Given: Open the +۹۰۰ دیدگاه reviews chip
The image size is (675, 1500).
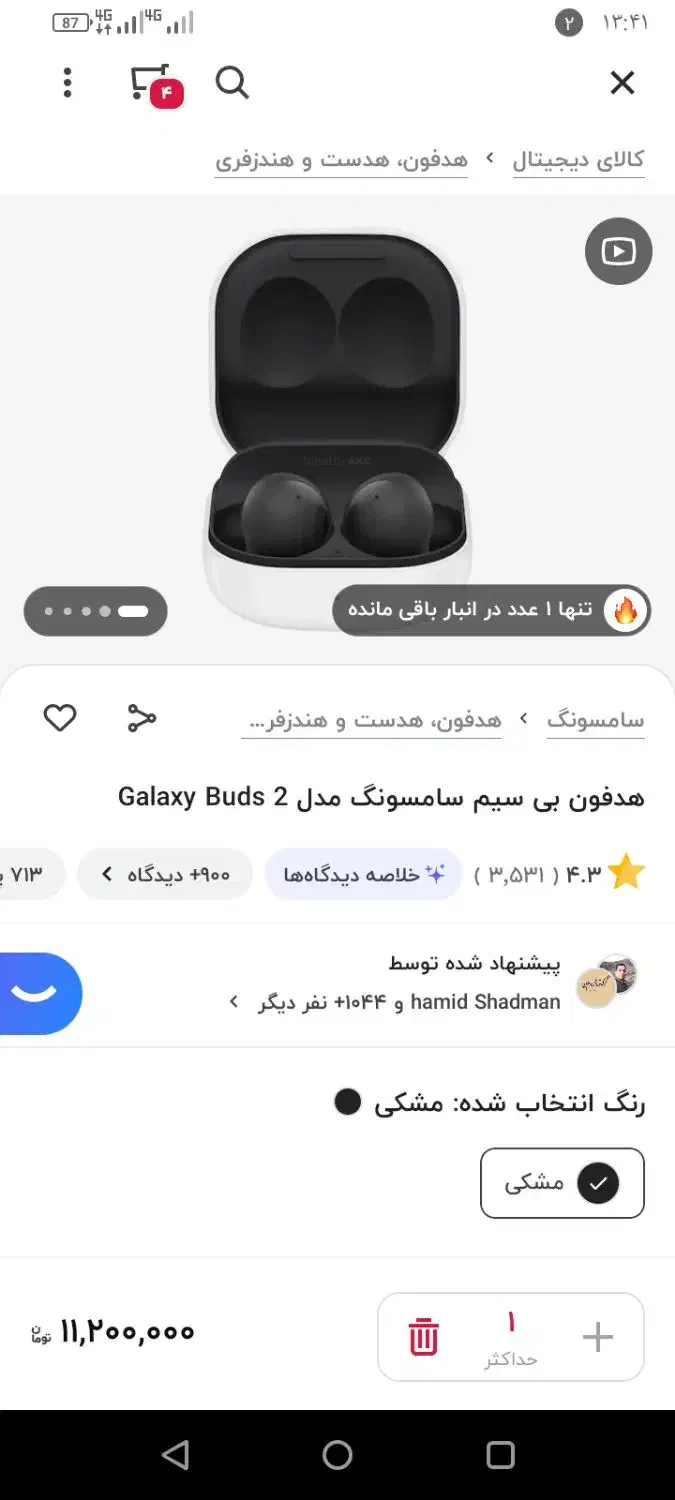Looking at the screenshot, I should tap(165, 874).
